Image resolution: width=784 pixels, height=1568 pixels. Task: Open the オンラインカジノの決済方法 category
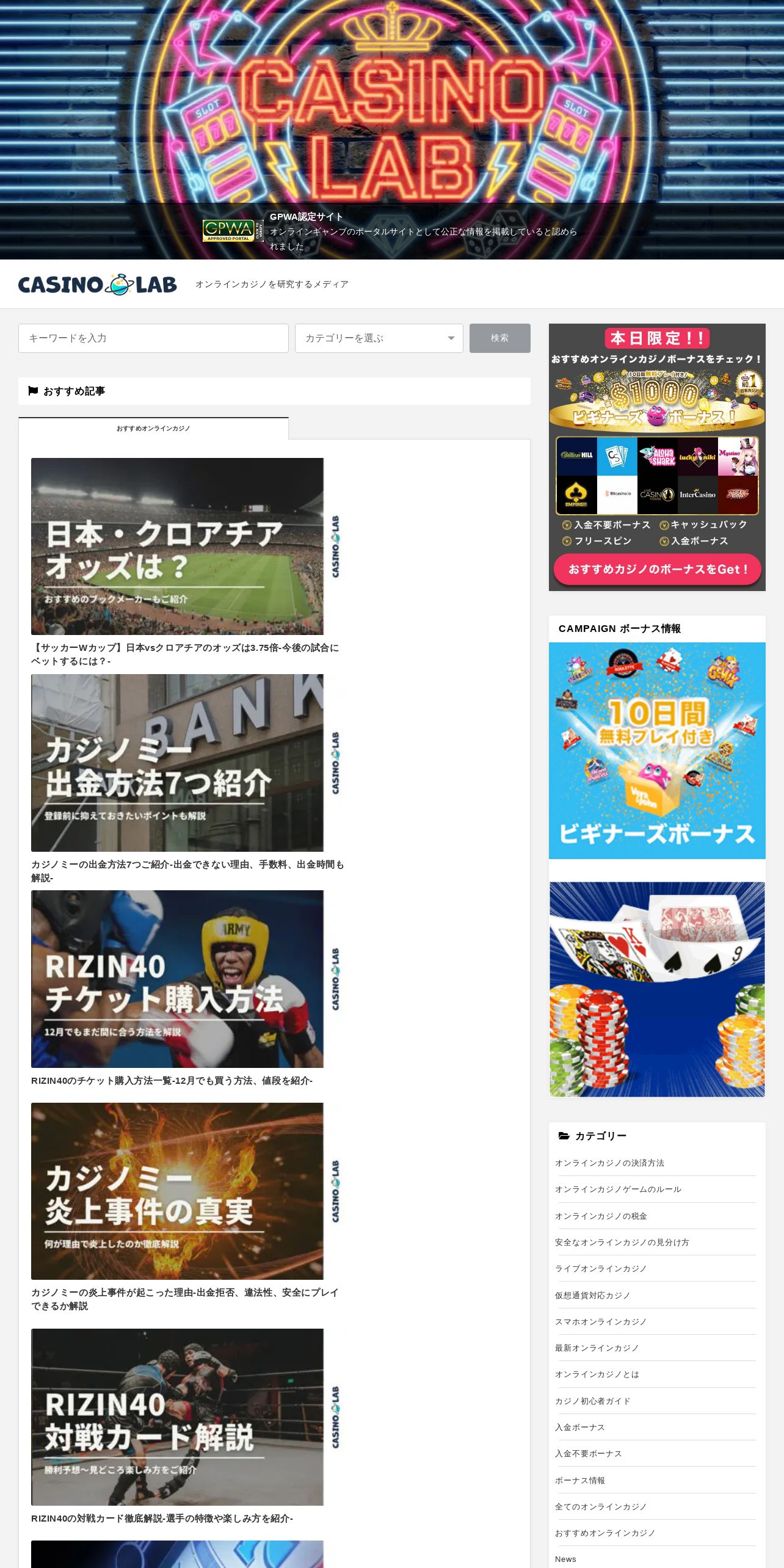[609, 1163]
